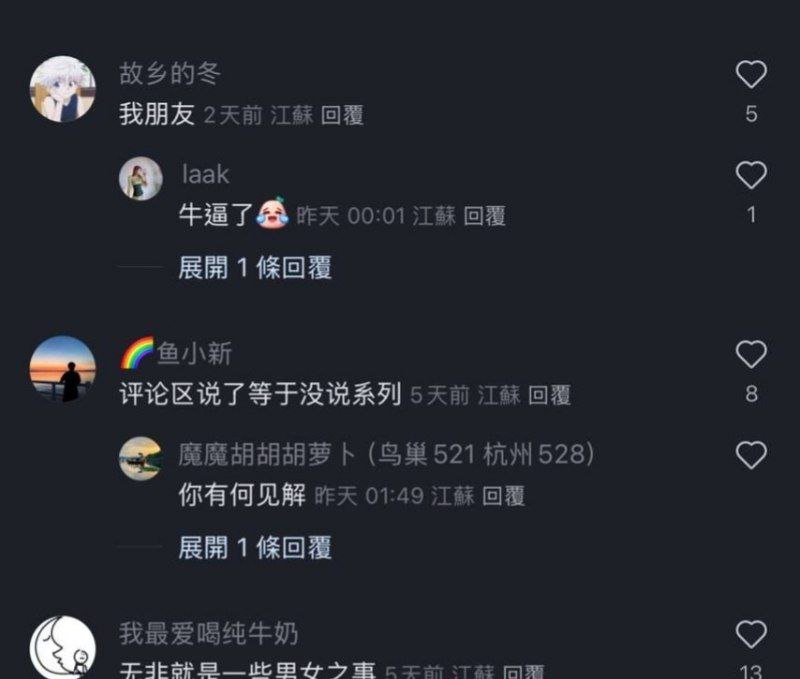Open 鱼小新's avatar
The height and width of the screenshot is (679, 800).
coord(63,369)
